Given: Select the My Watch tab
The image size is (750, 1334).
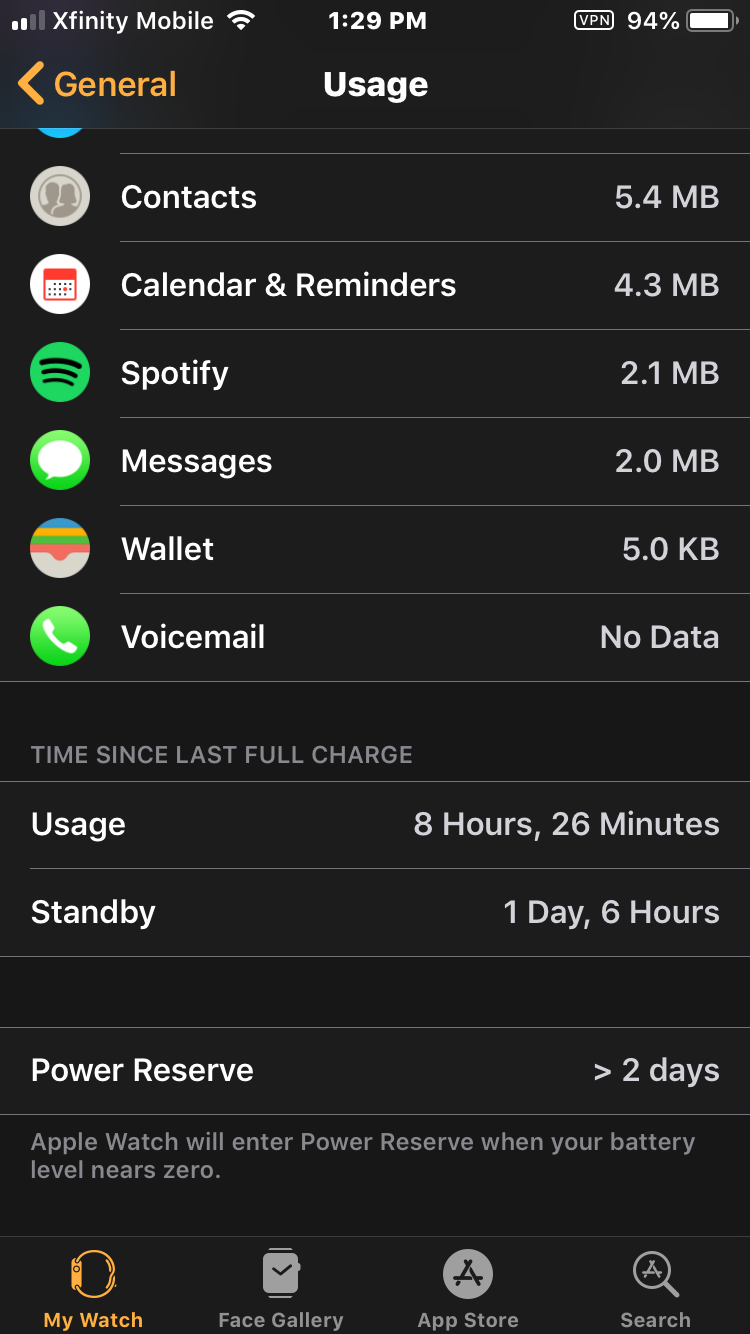Looking at the screenshot, I should point(93,1288).
